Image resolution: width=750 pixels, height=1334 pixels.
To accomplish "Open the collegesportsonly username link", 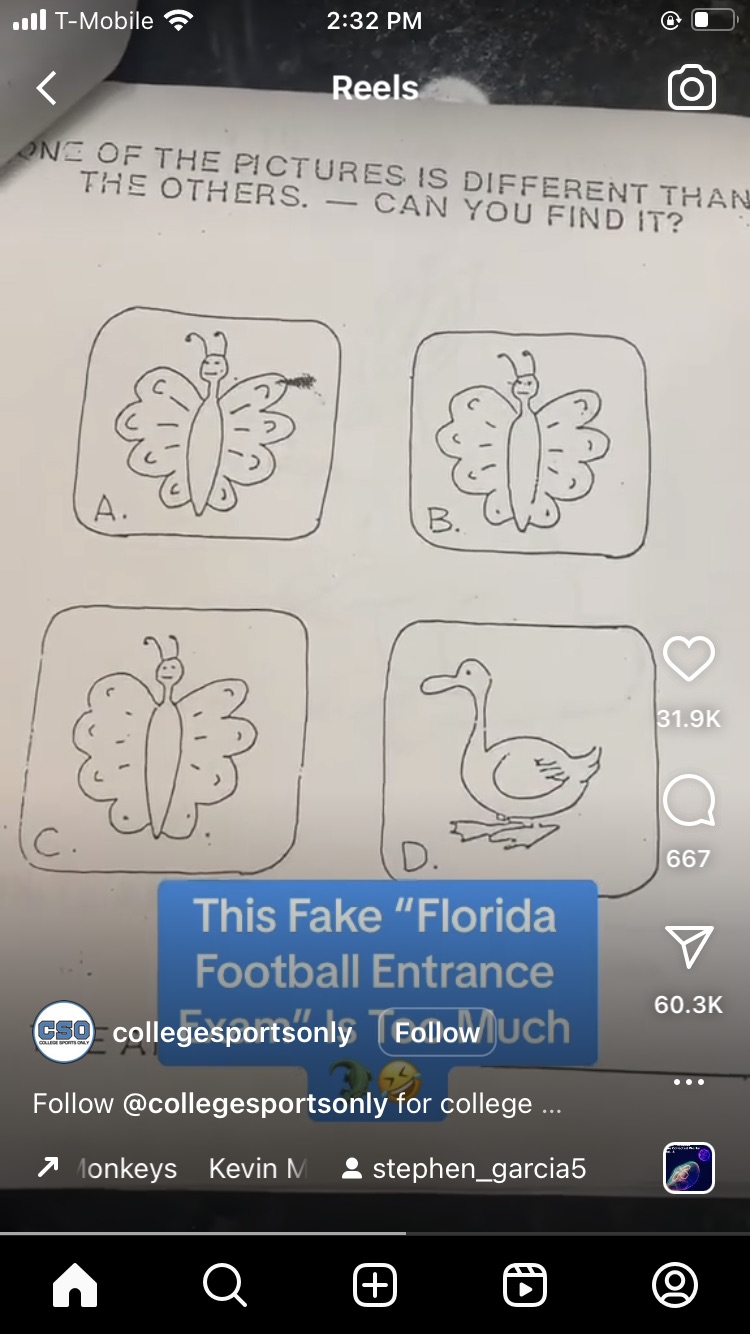I will pyautogui.click(x=232, y=1032).
